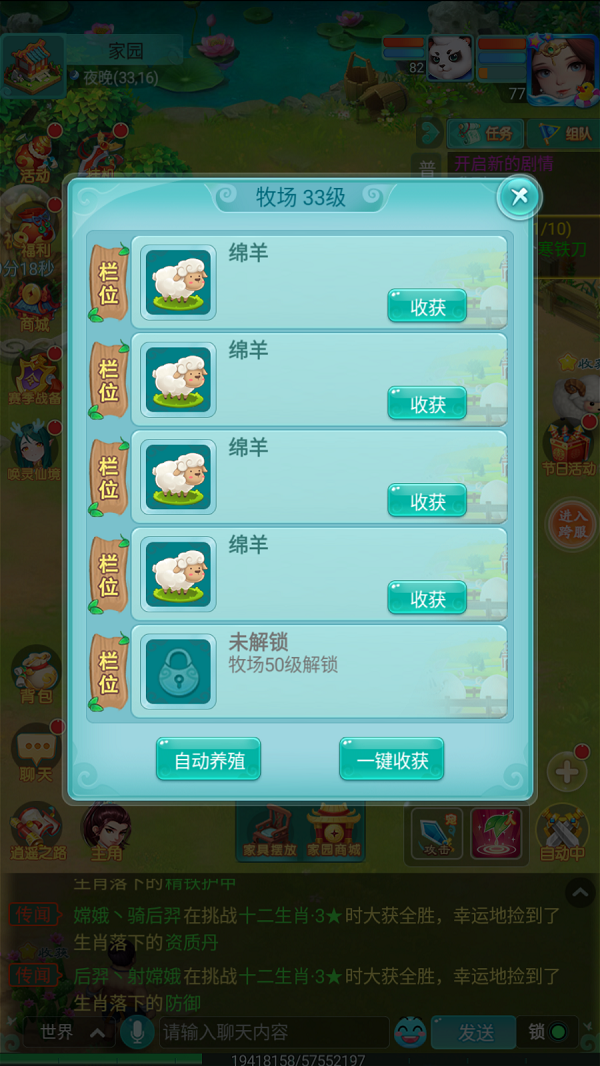Close the 牧场 33级 dialog
Viewport: 600px width, 1066px height.
(519, 197)
